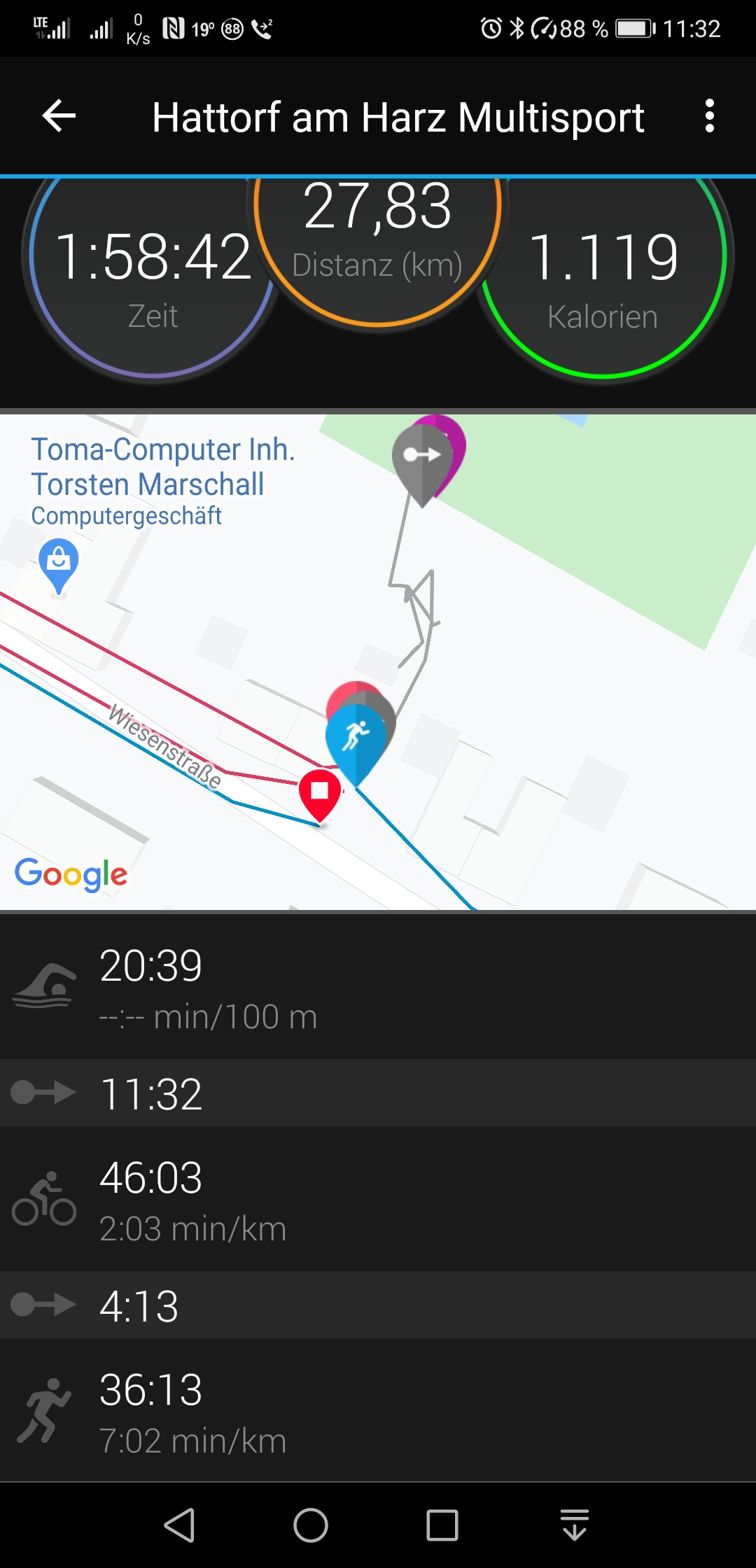Open the transition segment with time 4:13
The image size is (756, 1568).
click(x=378, y=1305)
